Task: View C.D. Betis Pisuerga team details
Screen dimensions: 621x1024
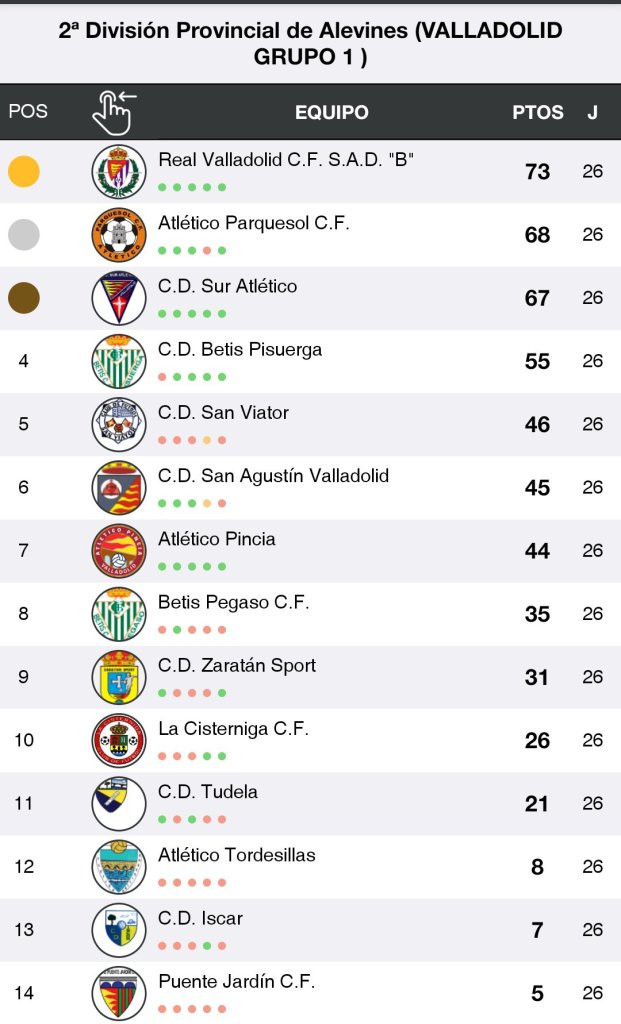Action: click(240, 350)
